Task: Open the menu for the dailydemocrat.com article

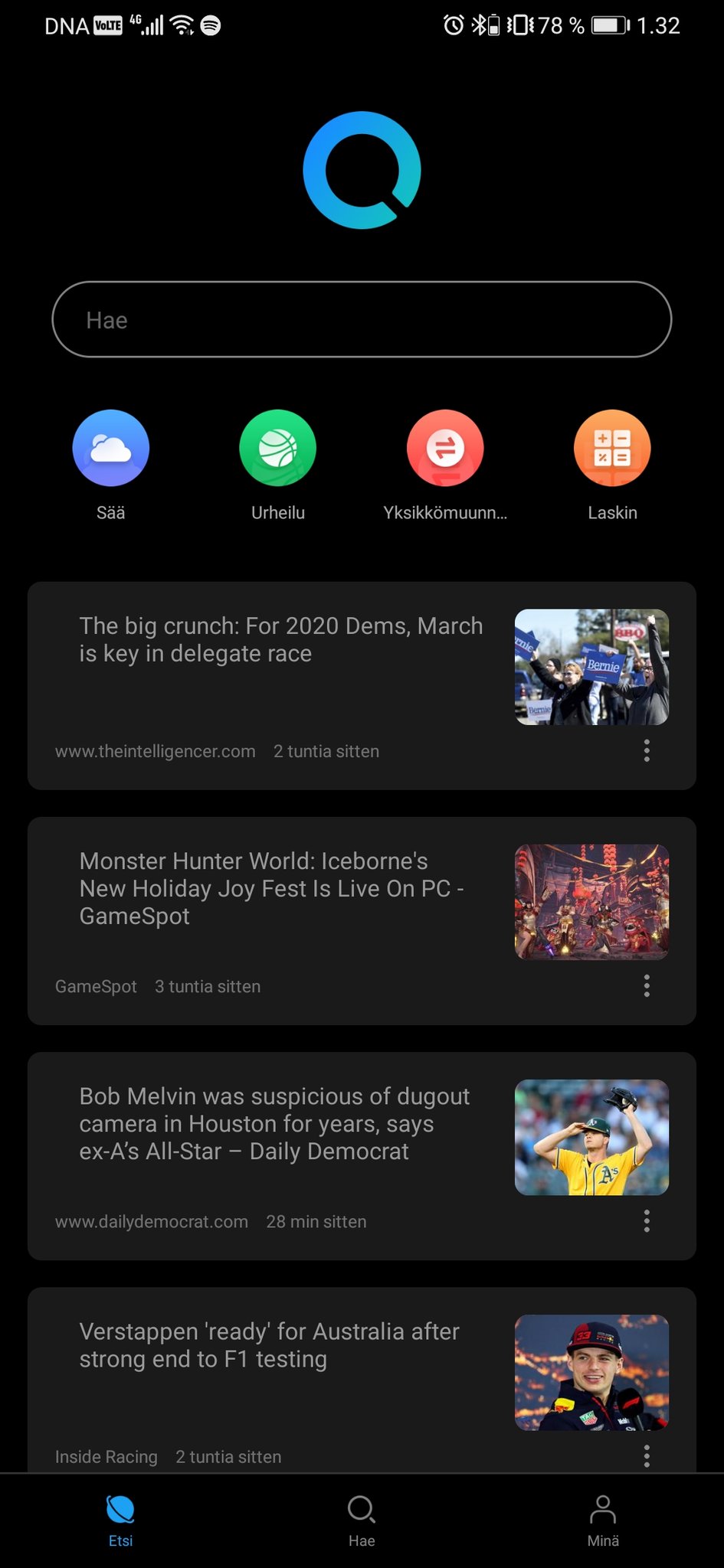Action: (647, 1221)
